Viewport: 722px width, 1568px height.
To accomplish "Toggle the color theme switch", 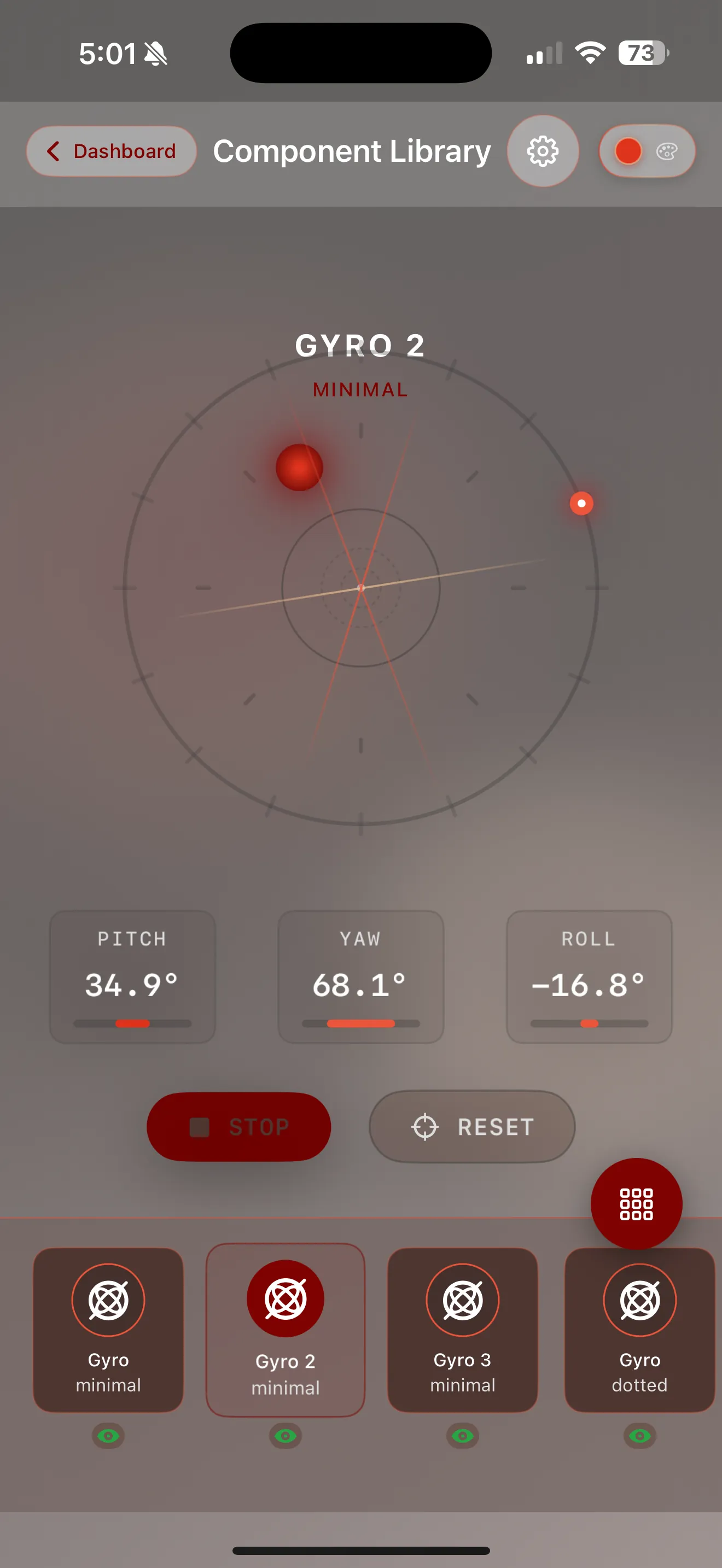I will point(647,151).
